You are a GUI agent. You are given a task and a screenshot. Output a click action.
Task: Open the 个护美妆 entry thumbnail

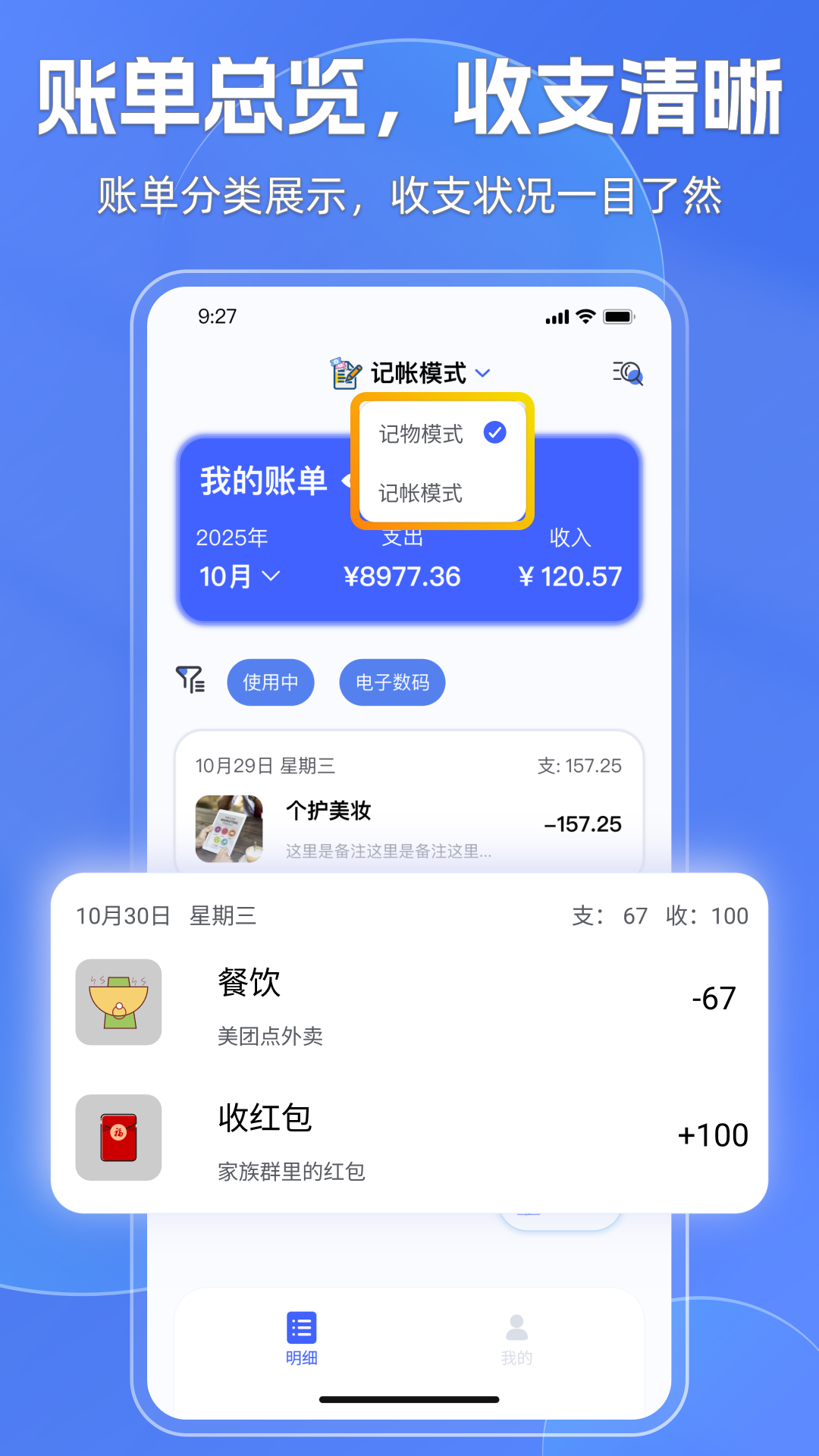pos(228,829)
